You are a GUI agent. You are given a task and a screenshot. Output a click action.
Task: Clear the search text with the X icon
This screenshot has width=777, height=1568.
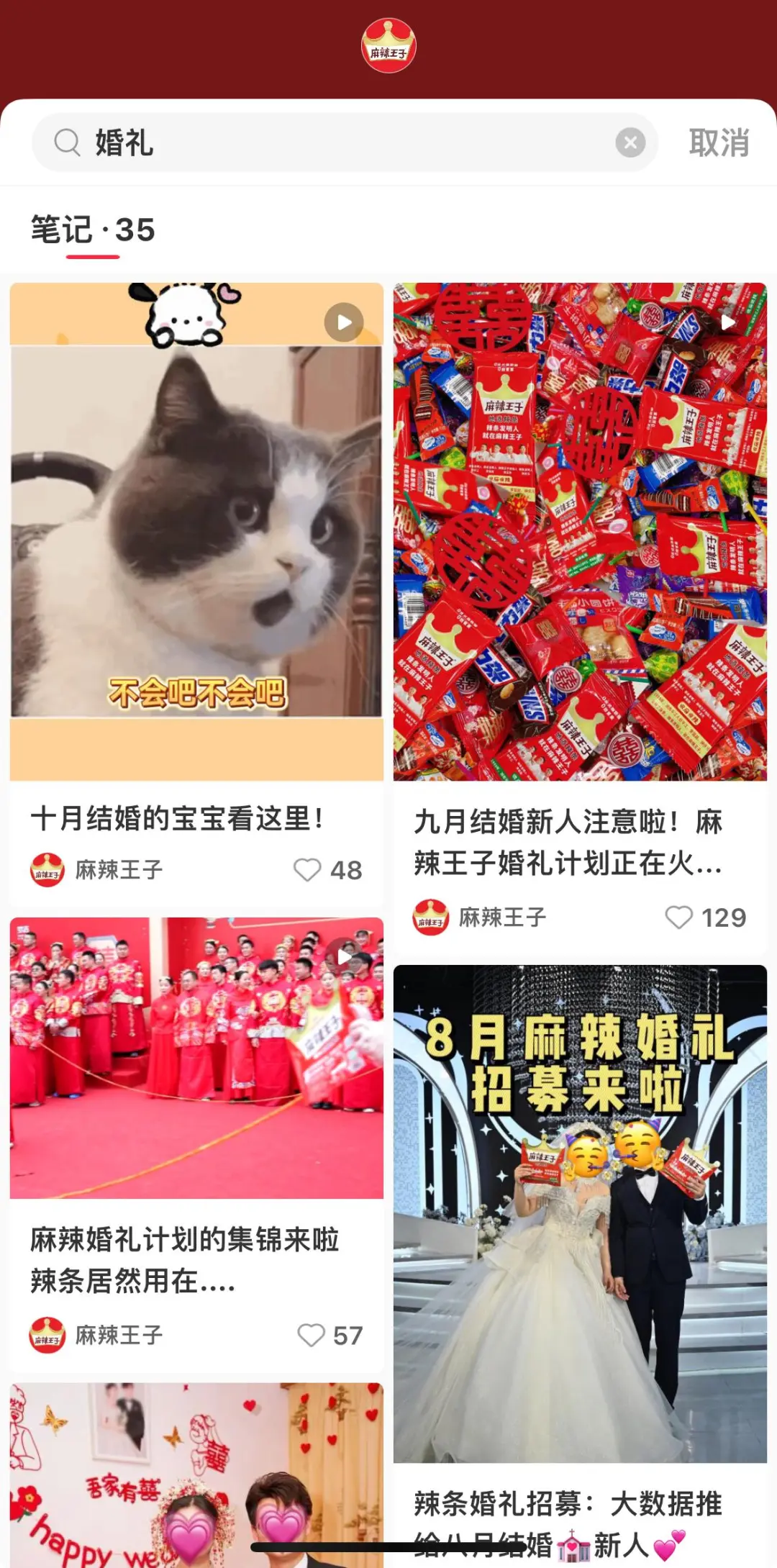[x=630, y=142]
